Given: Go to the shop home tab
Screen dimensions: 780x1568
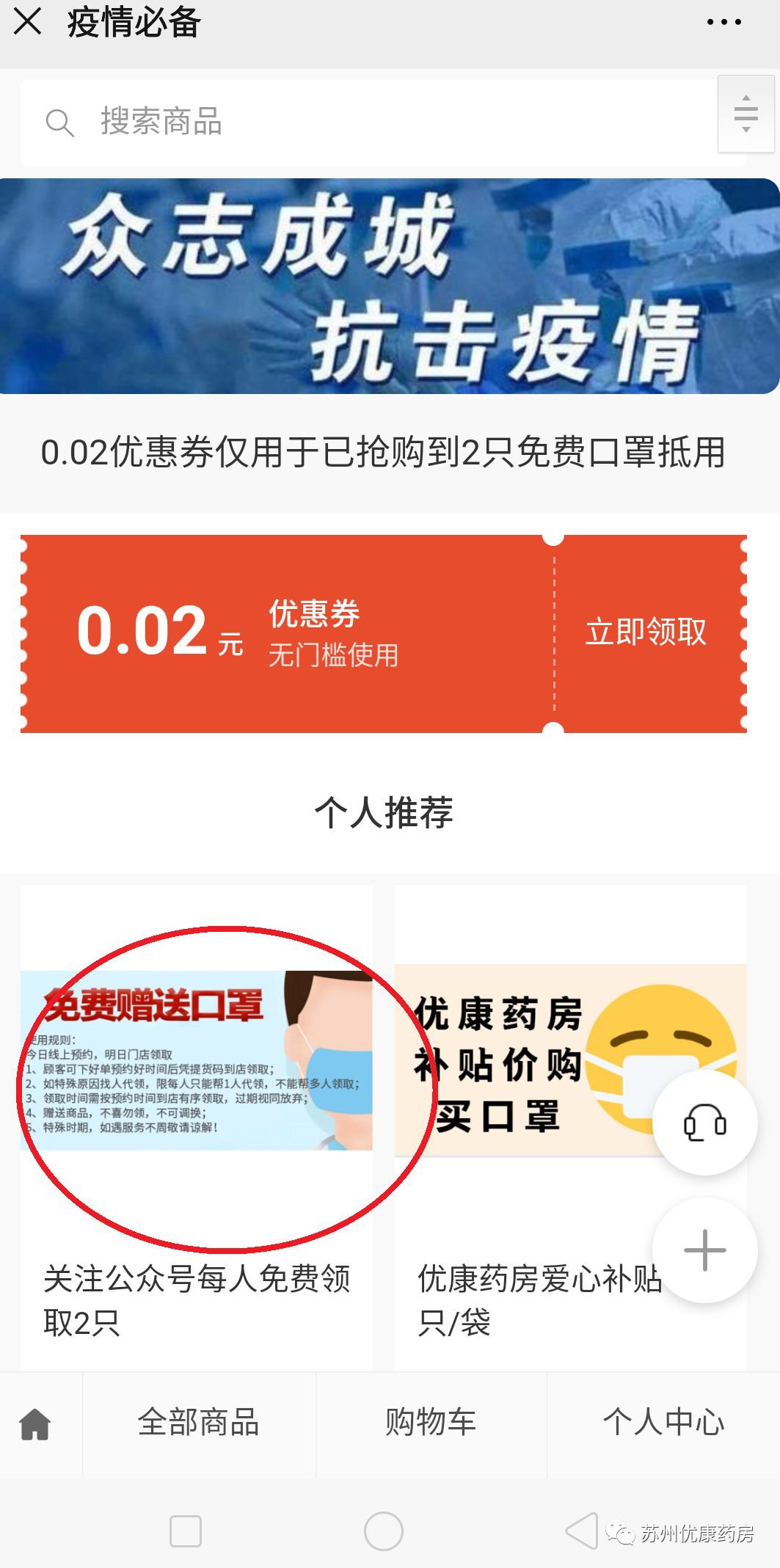Looking at the screenshot, I should 35,1424.
